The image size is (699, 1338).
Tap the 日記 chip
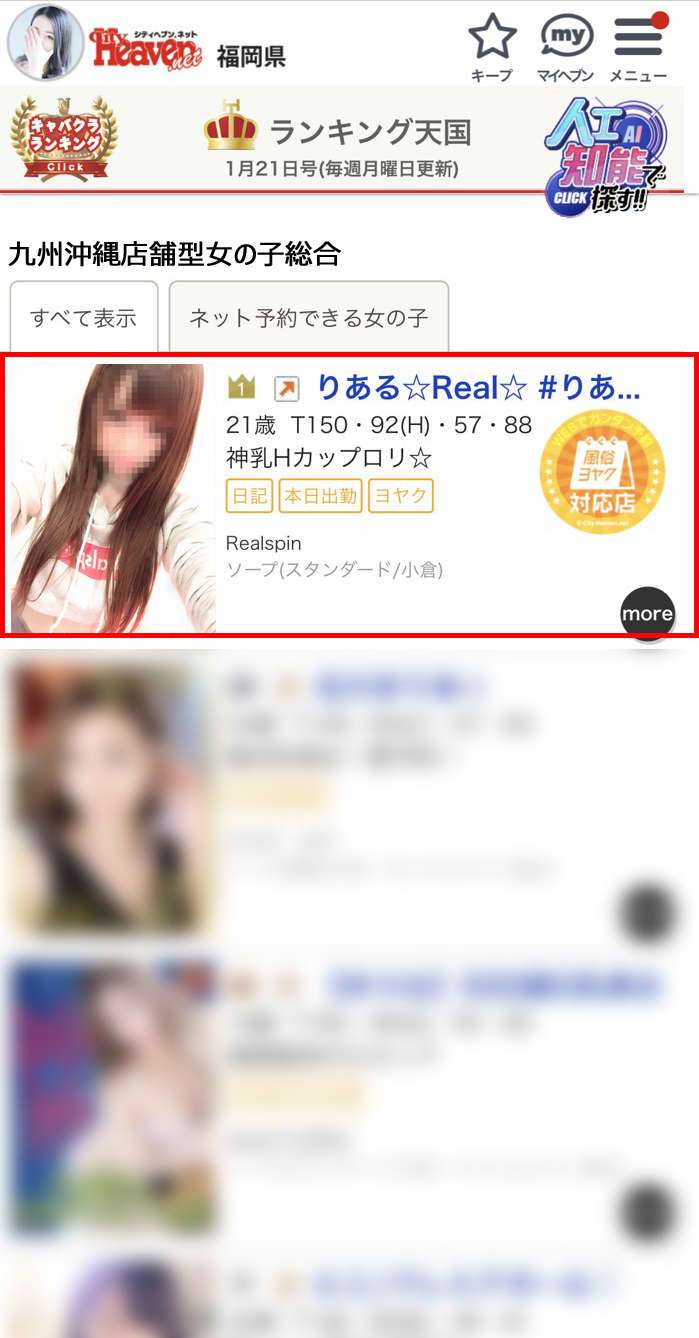[x=250, y=496]
